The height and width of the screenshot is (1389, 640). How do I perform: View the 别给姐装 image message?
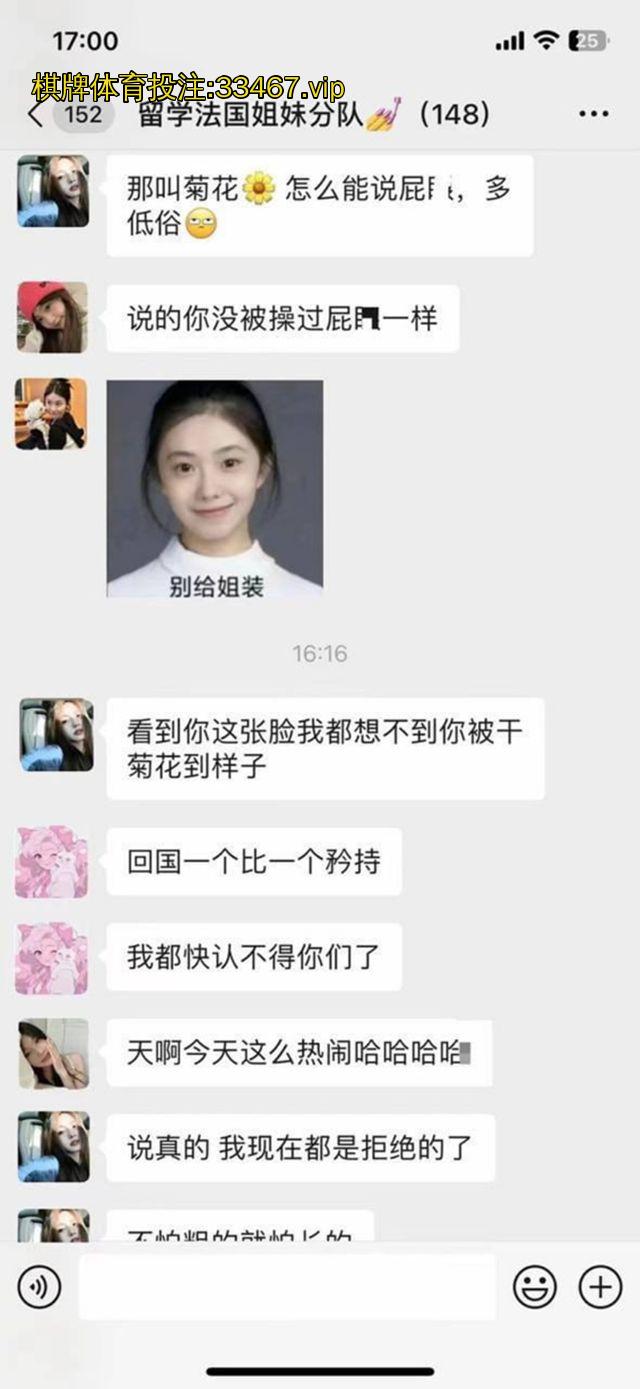(215, 489)
